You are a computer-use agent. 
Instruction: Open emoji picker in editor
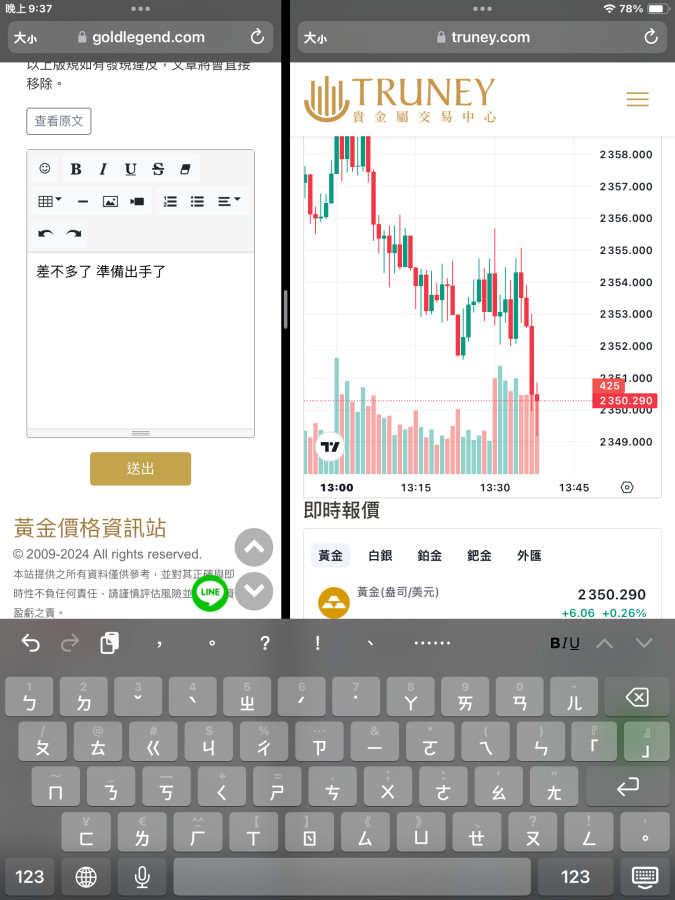coord(44,168)
